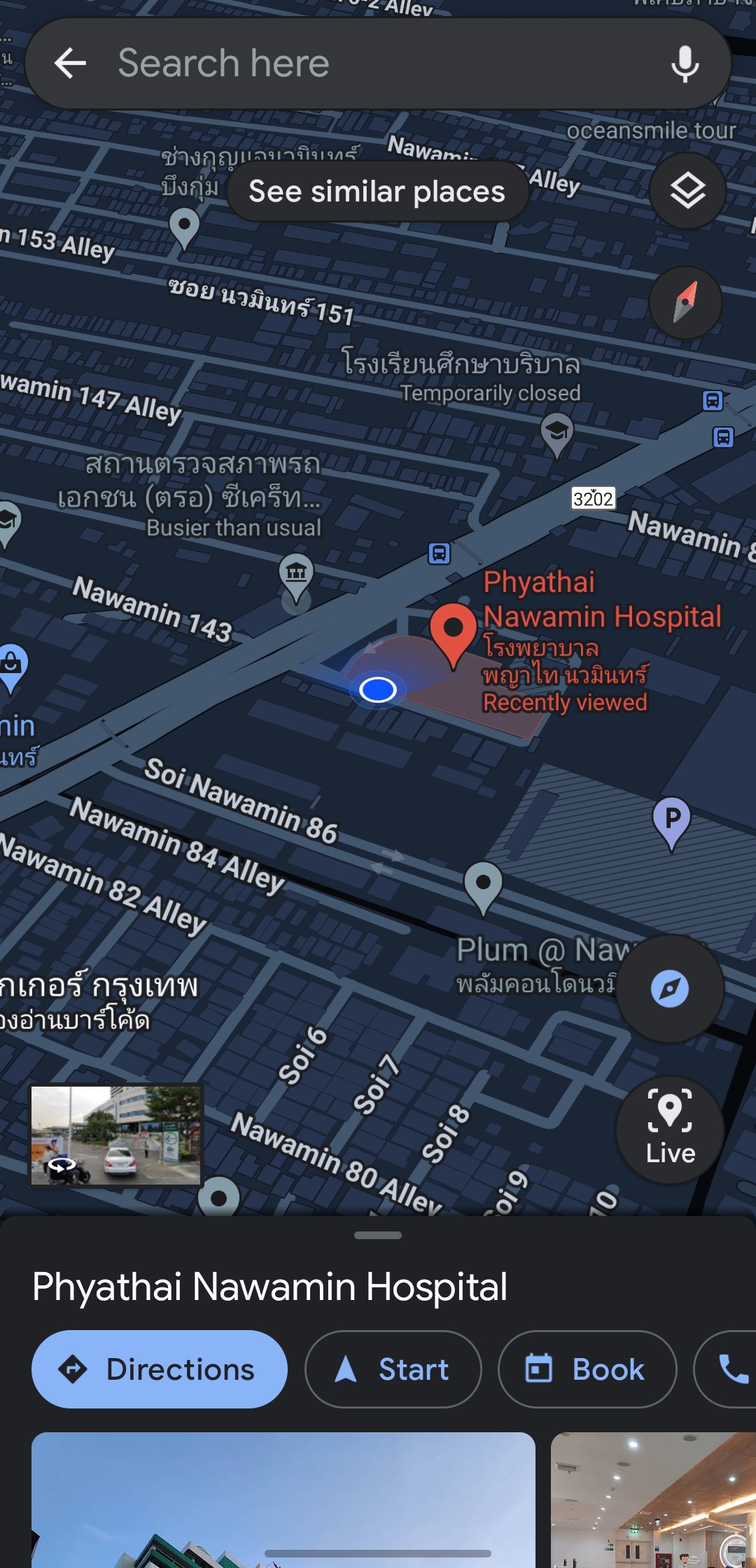Select the parking pin on map
The image size is (756, 1568).
click(x=671, y=821)
